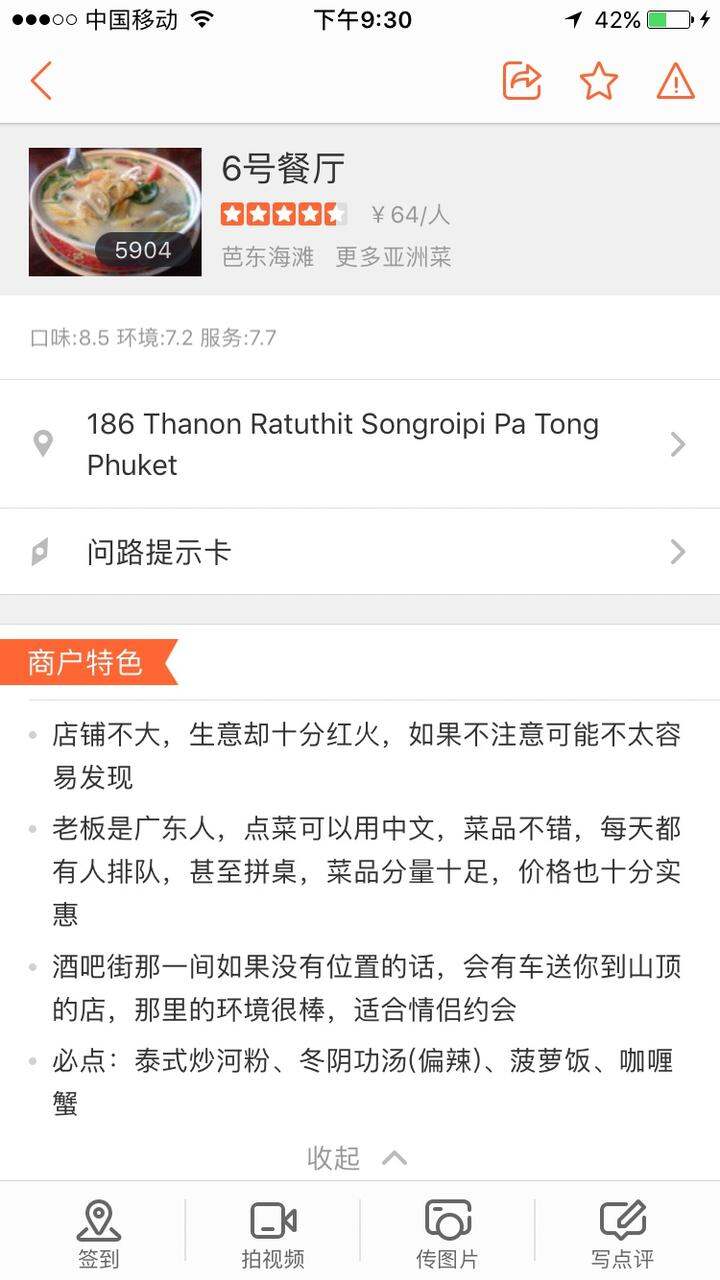Viewport: 720px width, 1280px height.
Task: Report an error via warning triangle
Action: coord(676,81)
